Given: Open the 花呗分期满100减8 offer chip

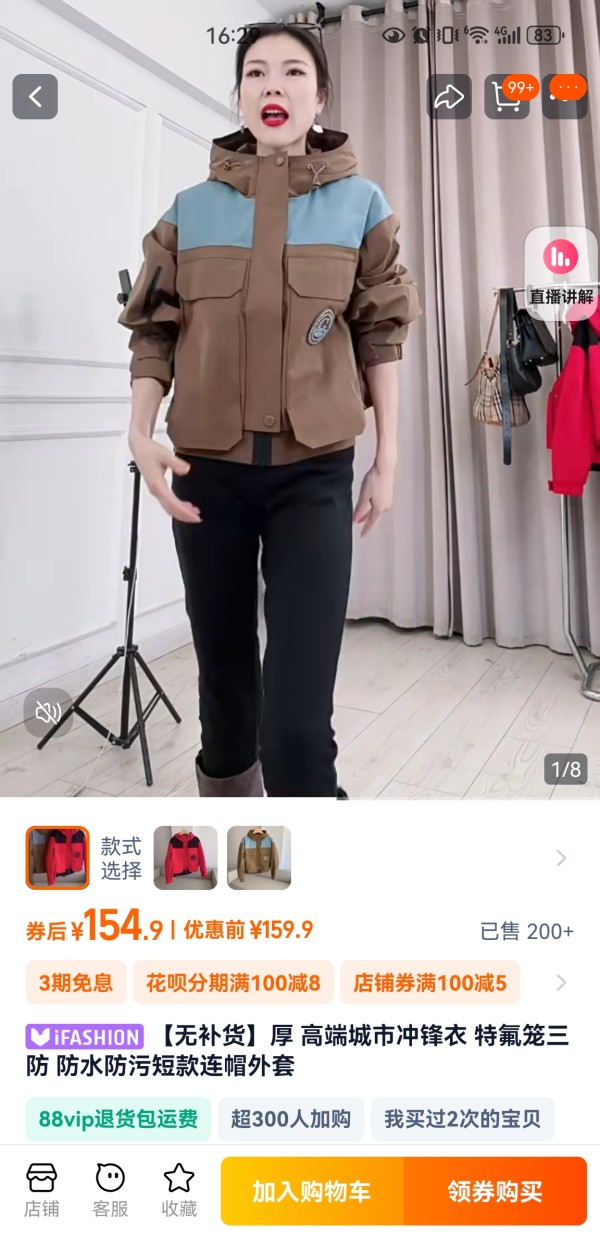Looking at the screenshot, I should (233, 982).
